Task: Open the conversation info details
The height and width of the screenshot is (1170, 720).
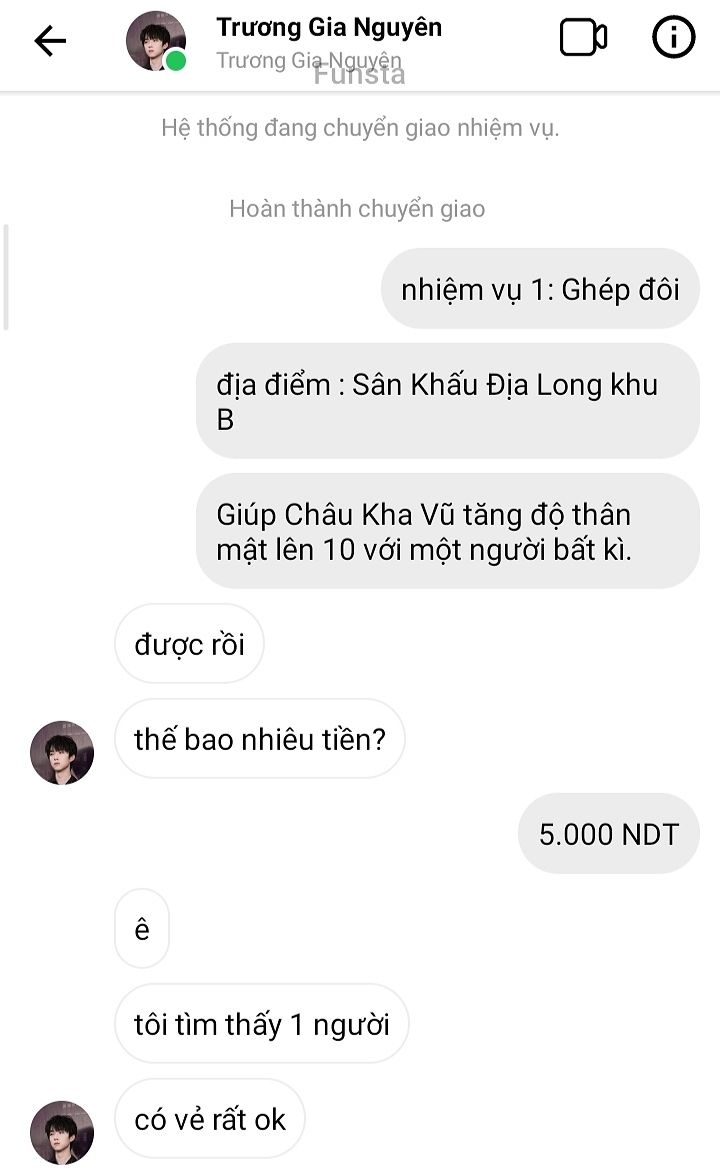Action: [x=674, y=39]
